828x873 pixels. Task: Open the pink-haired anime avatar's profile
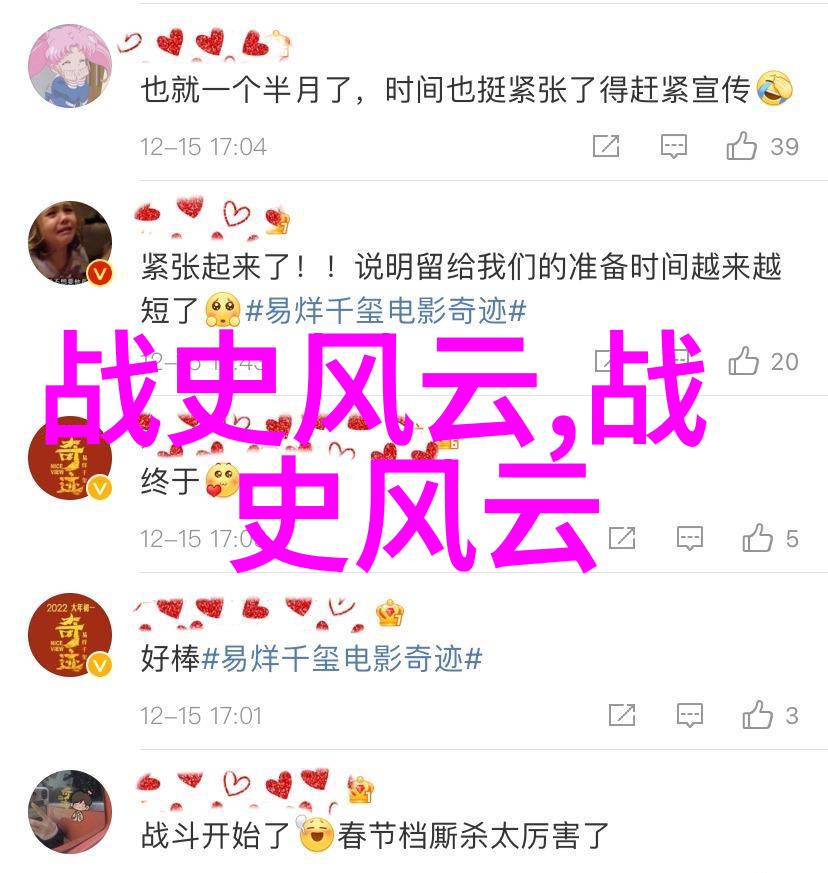click(69, 66)
